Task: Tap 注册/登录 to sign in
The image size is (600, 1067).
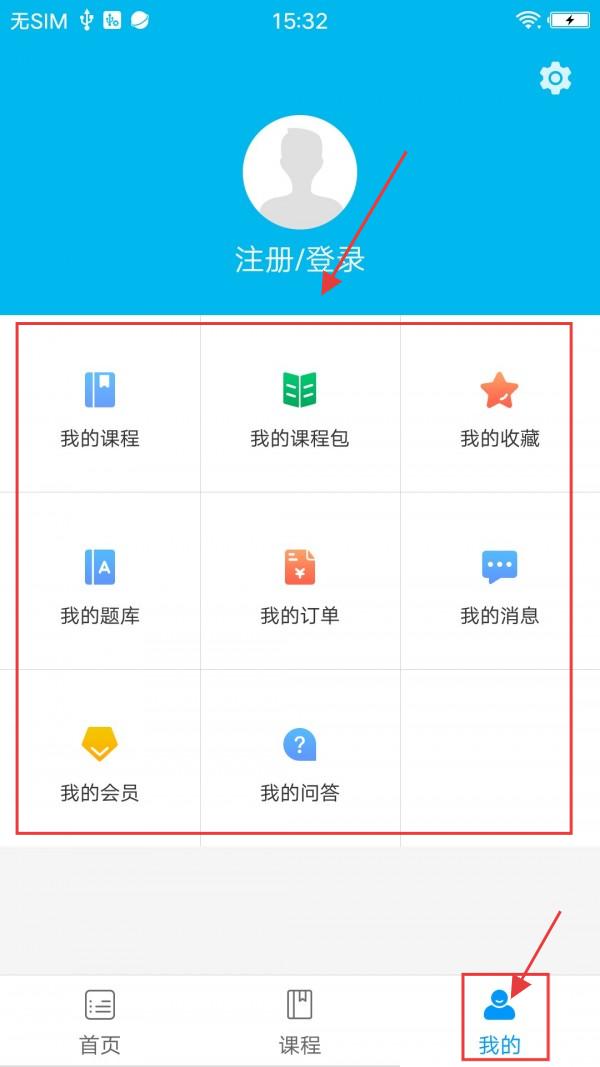Action: click(300, 260)
